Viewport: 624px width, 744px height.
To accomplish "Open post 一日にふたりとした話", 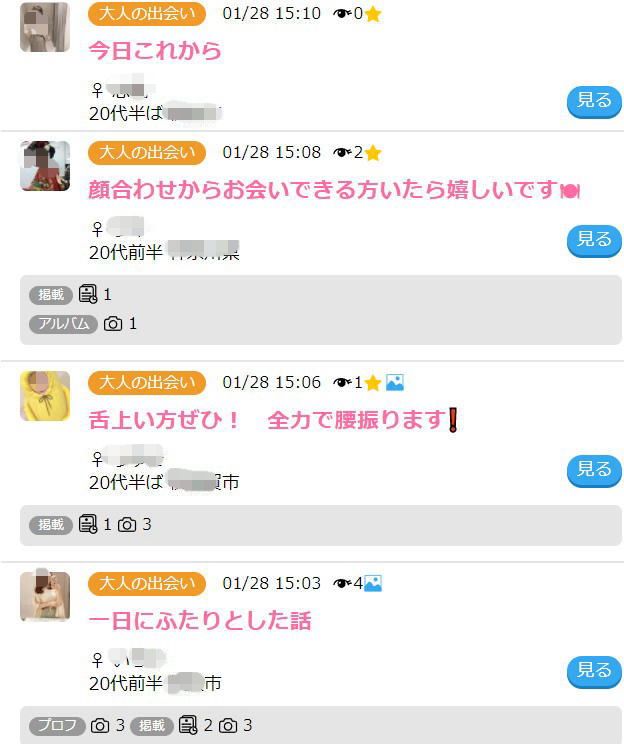I will point(200,621).
